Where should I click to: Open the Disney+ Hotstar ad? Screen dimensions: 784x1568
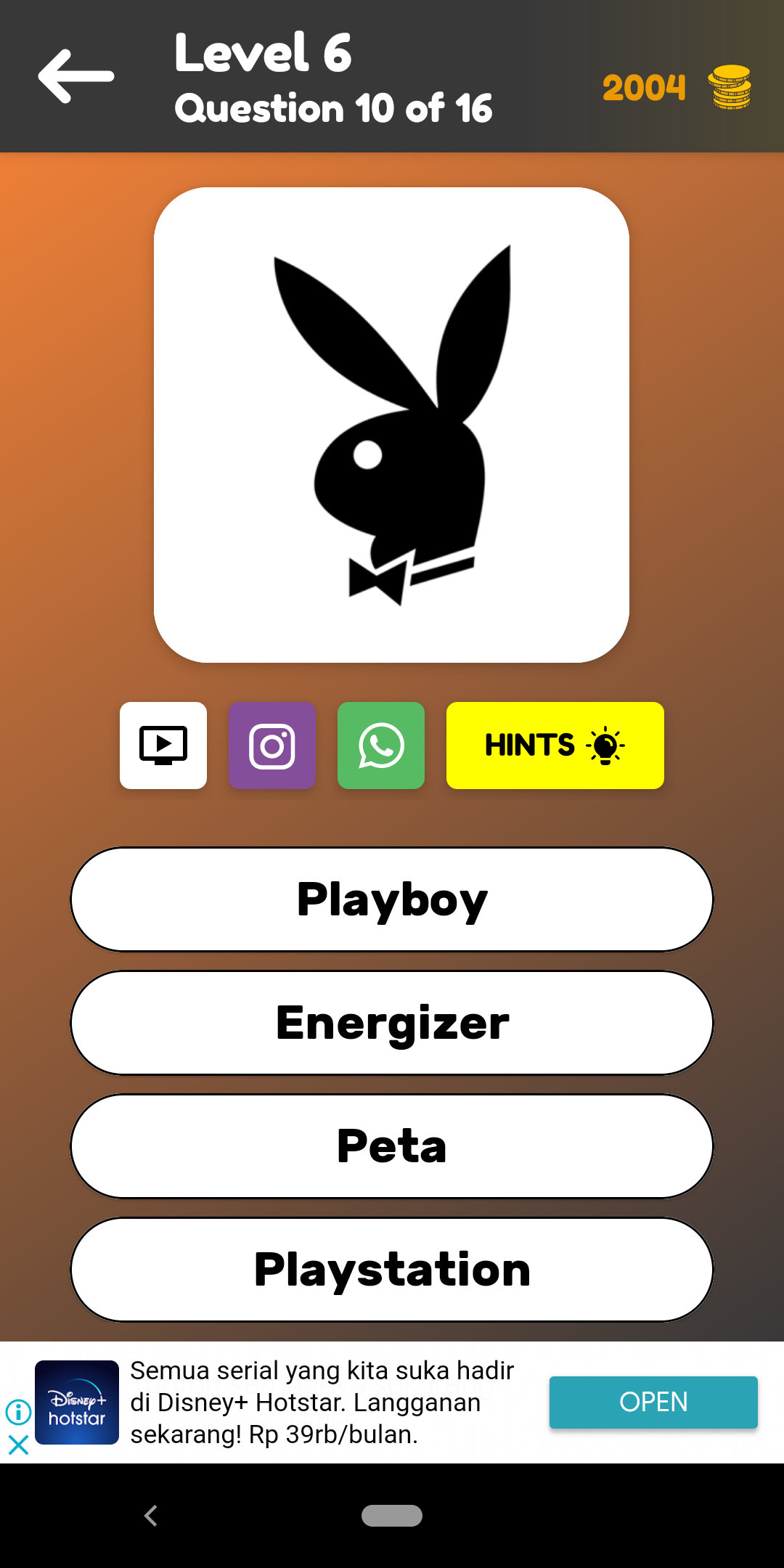pyautogui.click(x=653, y=1402)
